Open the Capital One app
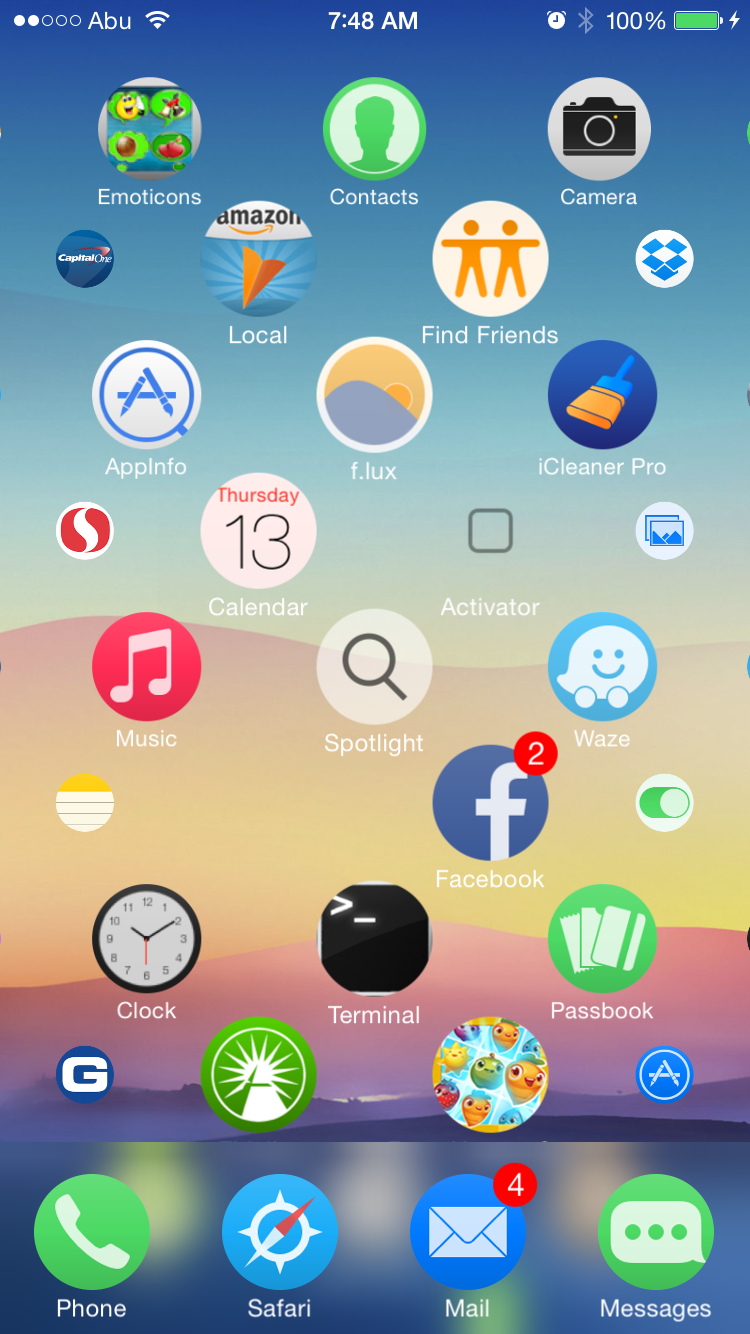750x1334 pixels. point(85,259)
